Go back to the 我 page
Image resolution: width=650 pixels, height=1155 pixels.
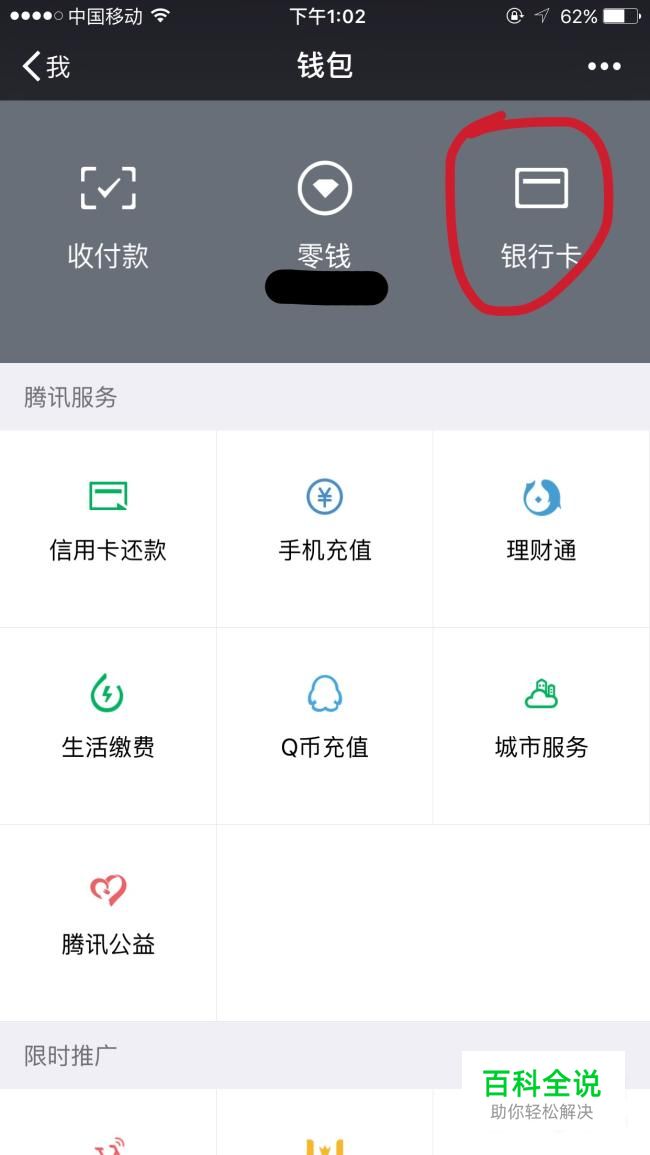pos(46,66)
